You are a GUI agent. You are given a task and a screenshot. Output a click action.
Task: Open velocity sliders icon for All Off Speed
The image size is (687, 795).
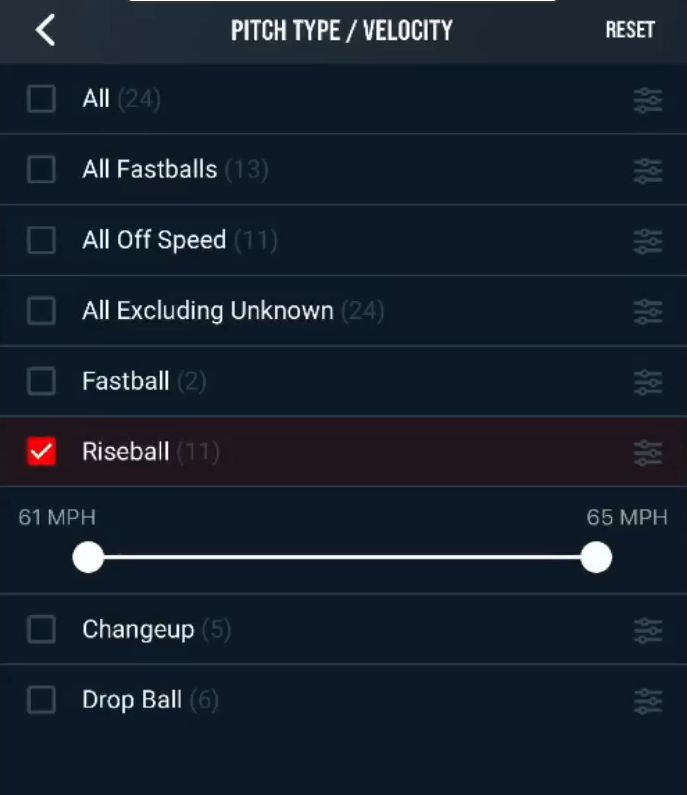pyautogui.click(x=648, y=241)
